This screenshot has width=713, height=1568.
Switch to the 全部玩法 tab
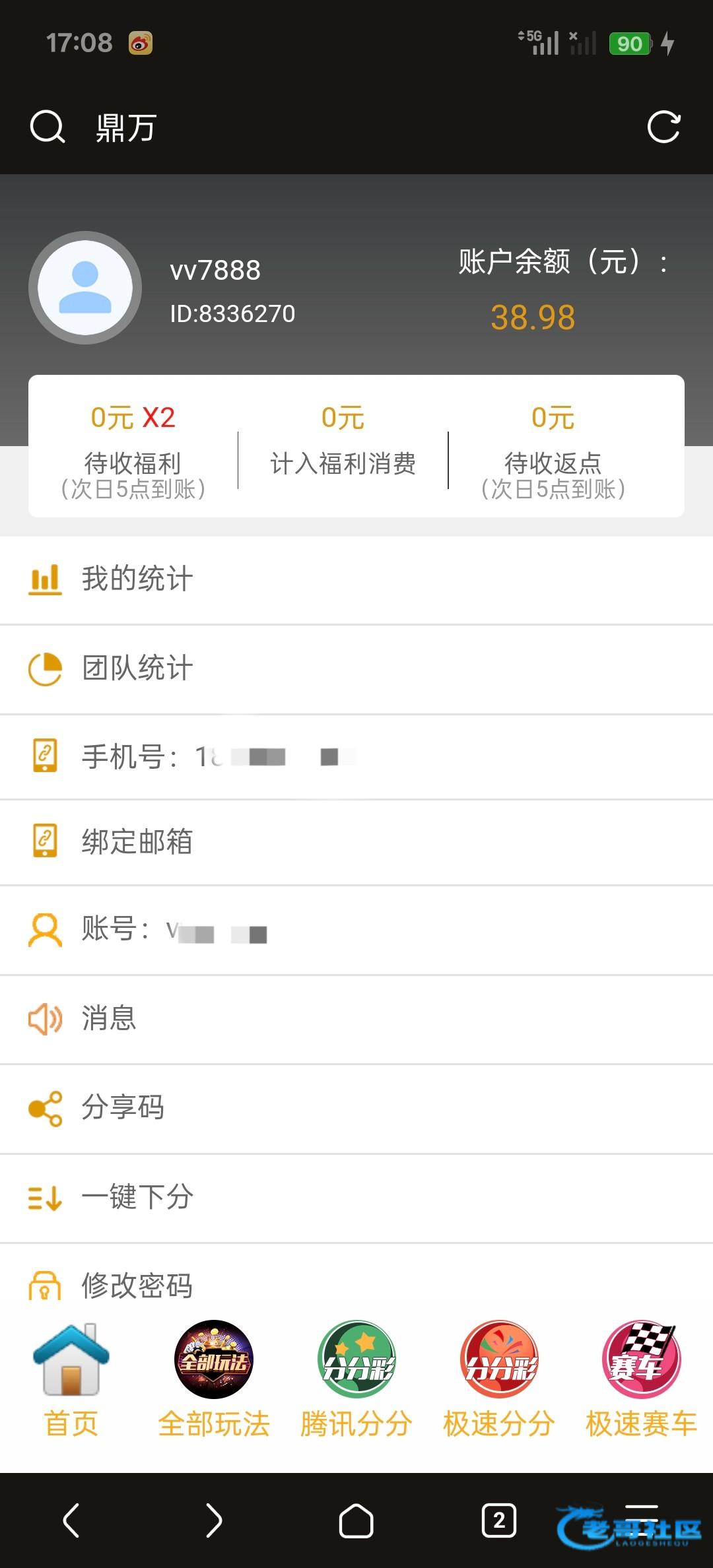[x=214, y=1381]
